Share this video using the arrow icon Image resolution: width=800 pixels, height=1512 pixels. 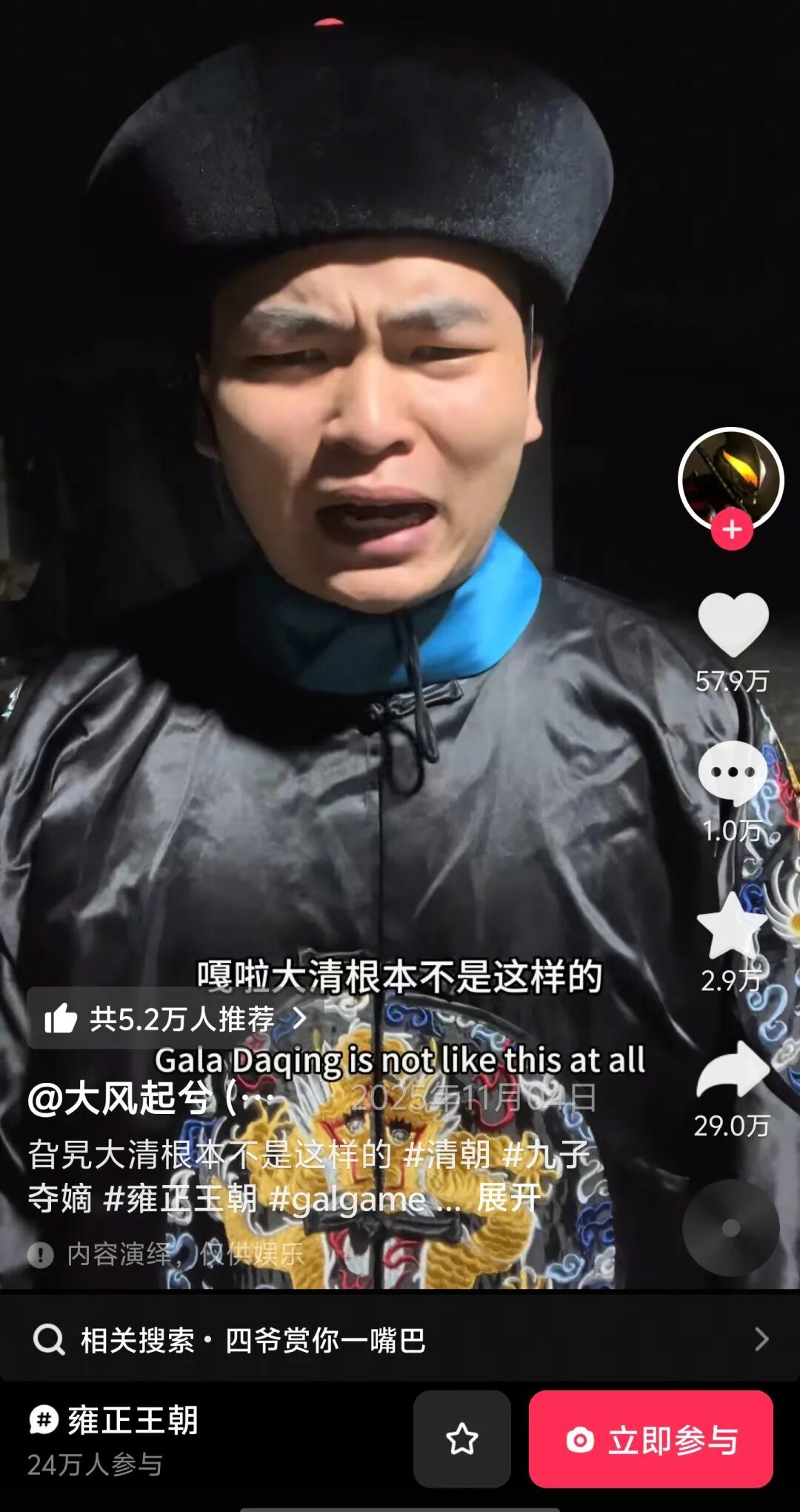(733, 1069)
